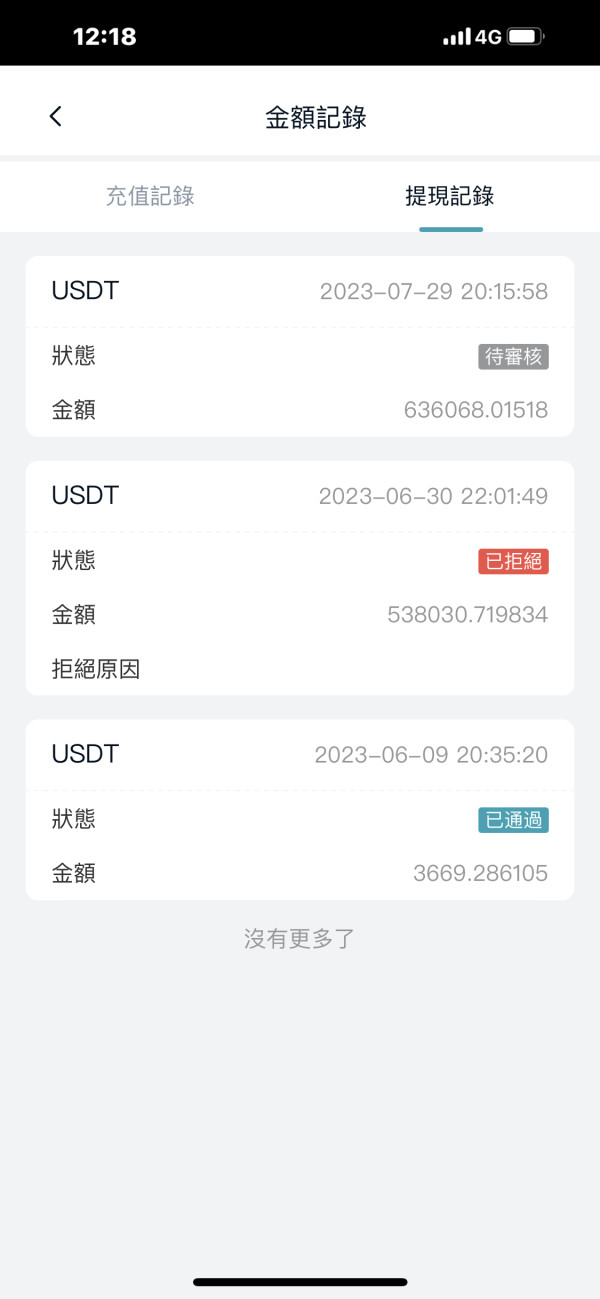Viewport: 600px width, 1299px height.
Task: Open the rejected 2023-06-30 USDT record
Action: 300,578
